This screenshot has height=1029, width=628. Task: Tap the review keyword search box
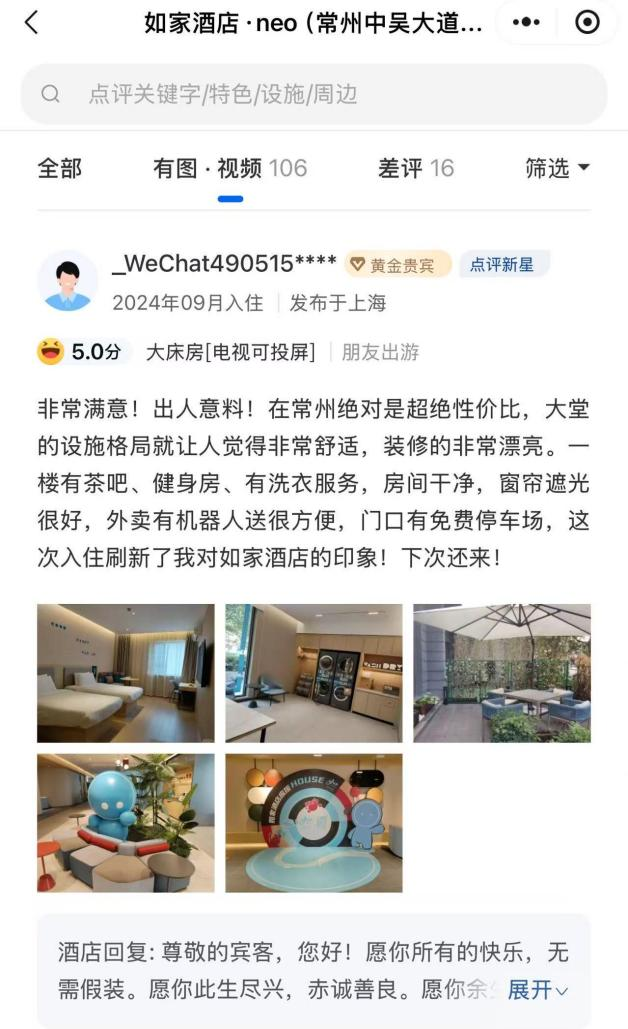[314, 94]
